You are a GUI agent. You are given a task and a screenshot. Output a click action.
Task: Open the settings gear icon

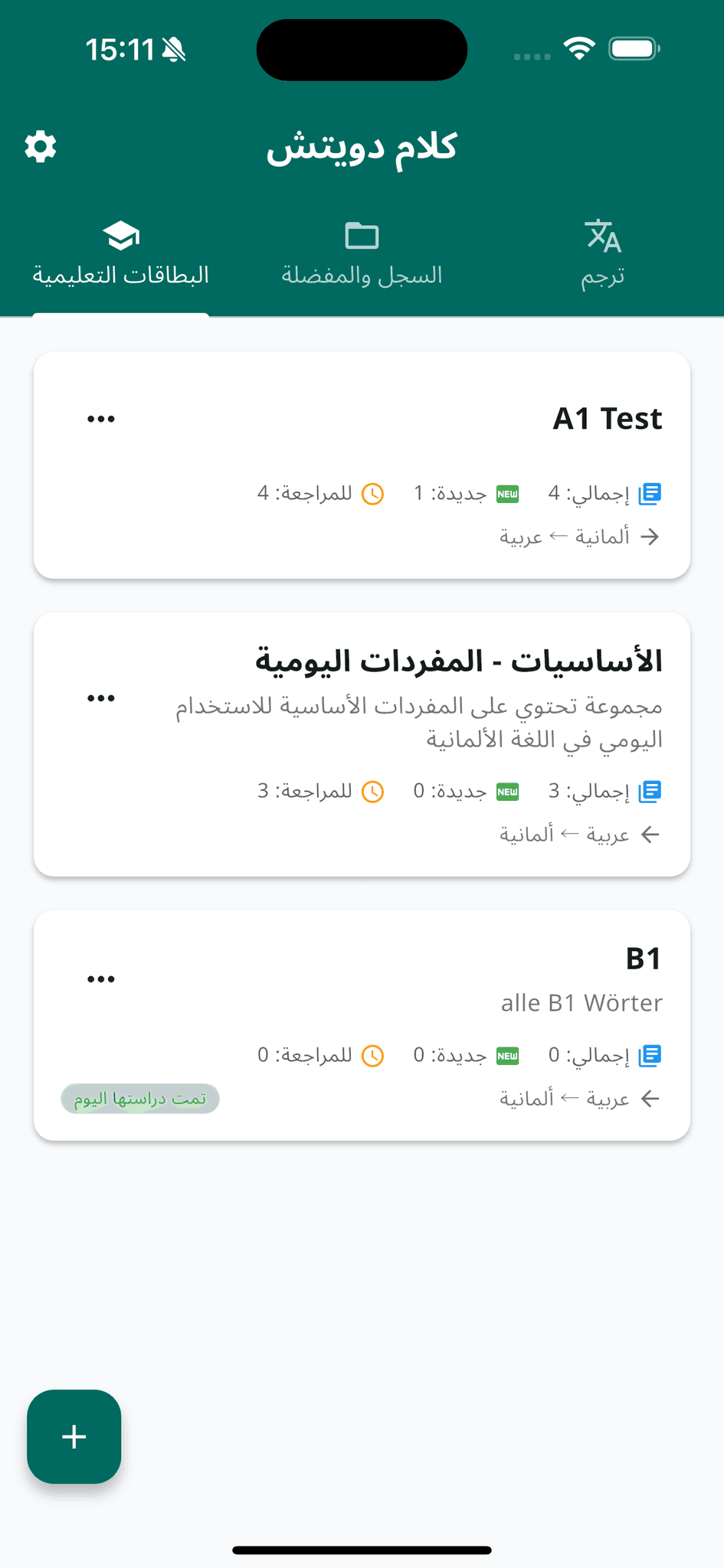(x=41, y=146)
